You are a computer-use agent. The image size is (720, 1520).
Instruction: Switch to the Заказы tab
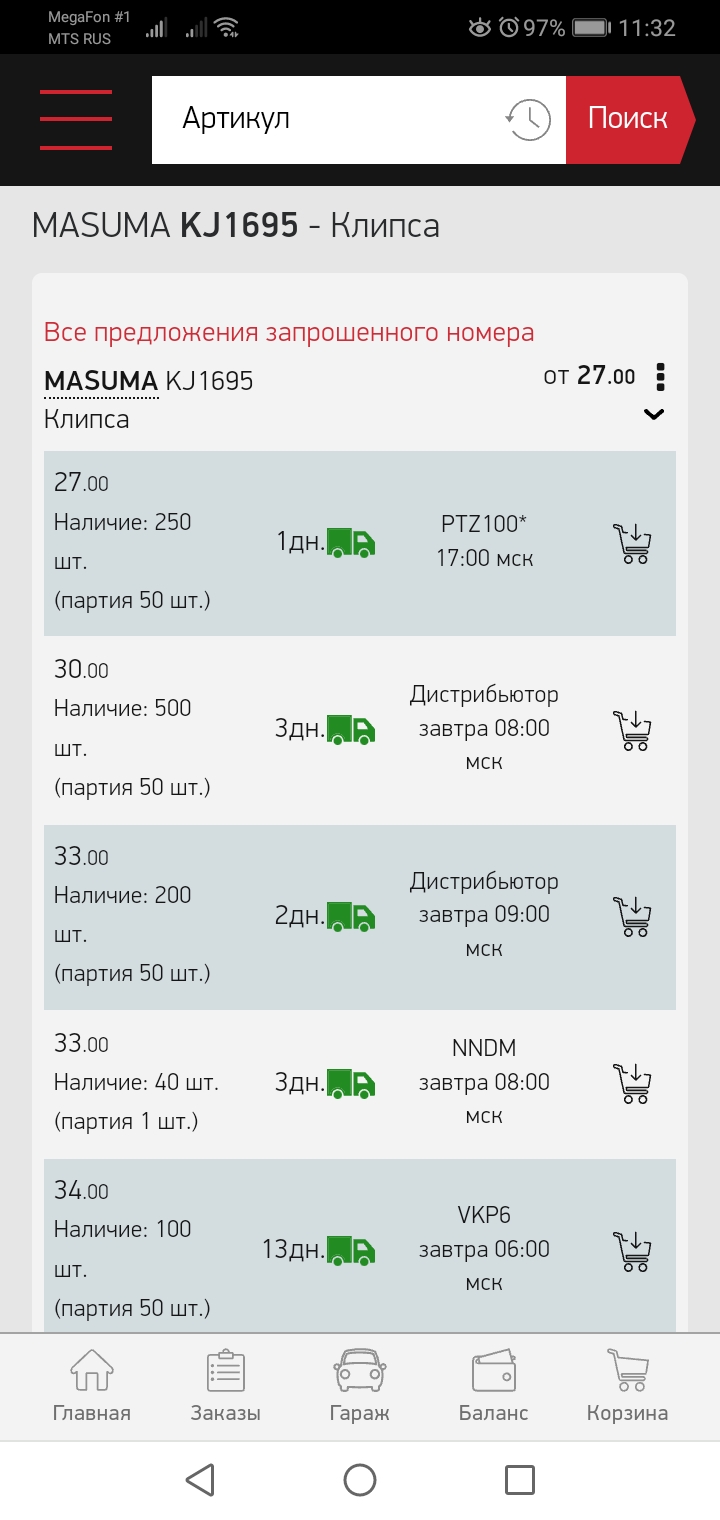[x=226, y=1386]
